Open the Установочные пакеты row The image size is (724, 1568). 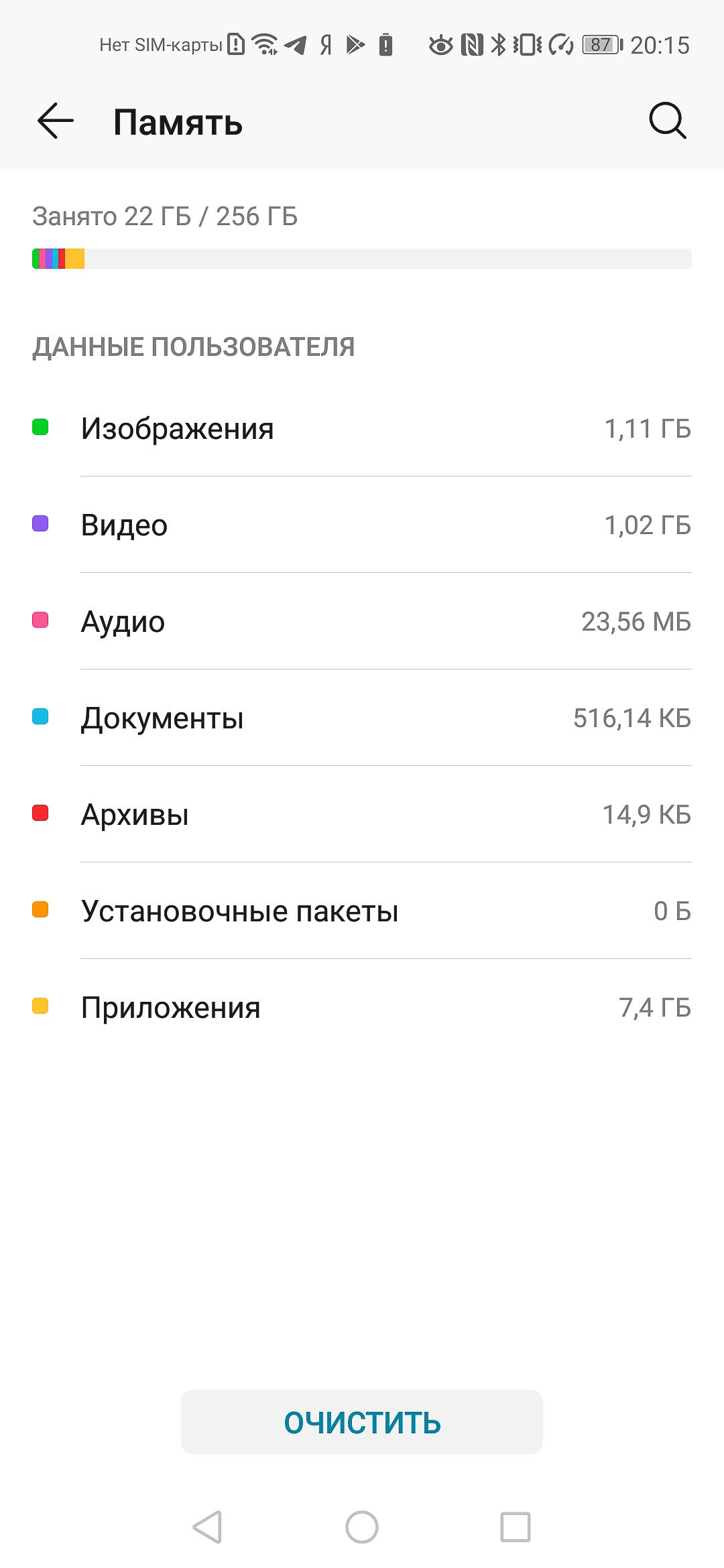coord(362,911)
